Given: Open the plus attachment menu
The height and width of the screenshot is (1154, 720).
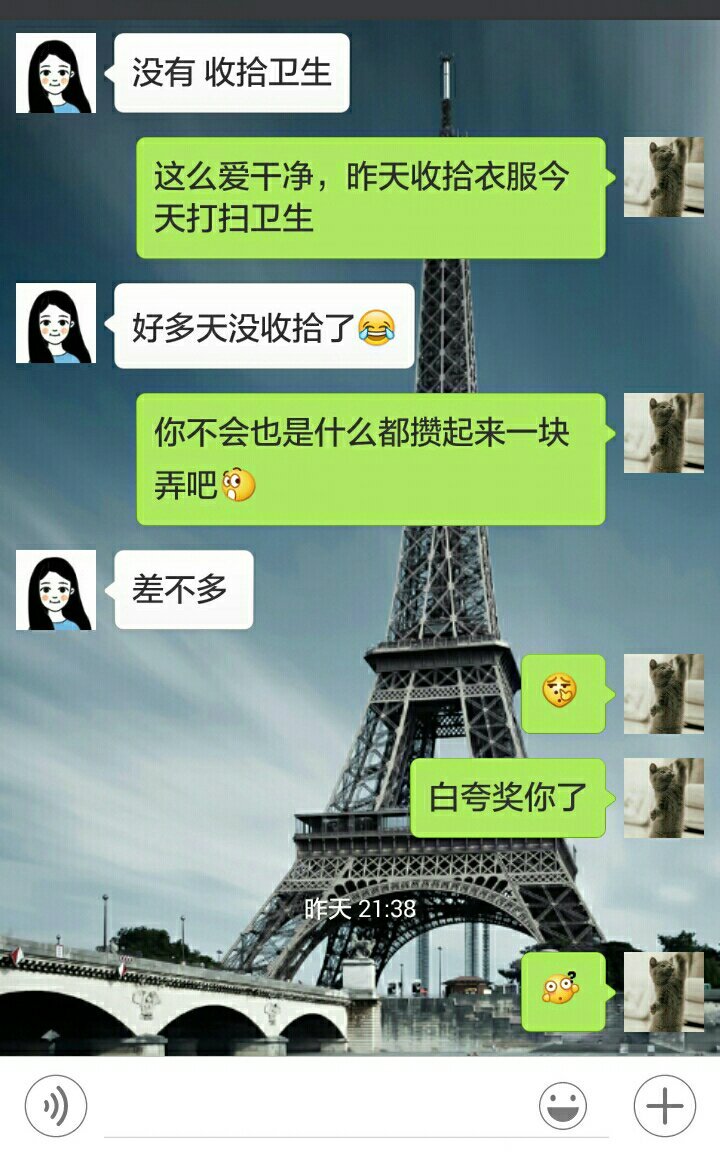Looking at the screenshot, I should pyautogui.click(x=665, y=1106).
